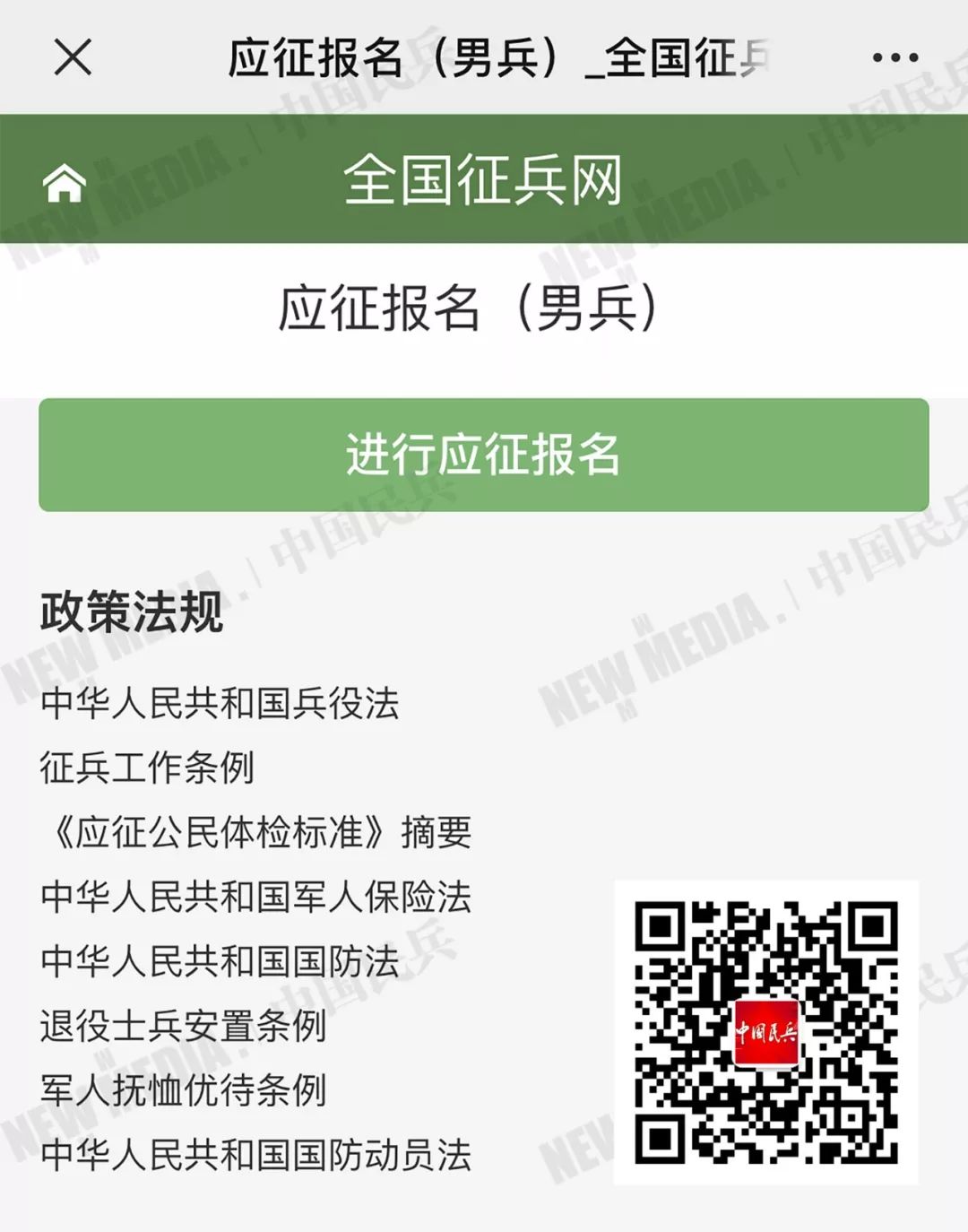Open 中华人民共和国国防动员法
Image resolution: width=968 pixels, height=1232 pixels.
tap(255, 1155)
